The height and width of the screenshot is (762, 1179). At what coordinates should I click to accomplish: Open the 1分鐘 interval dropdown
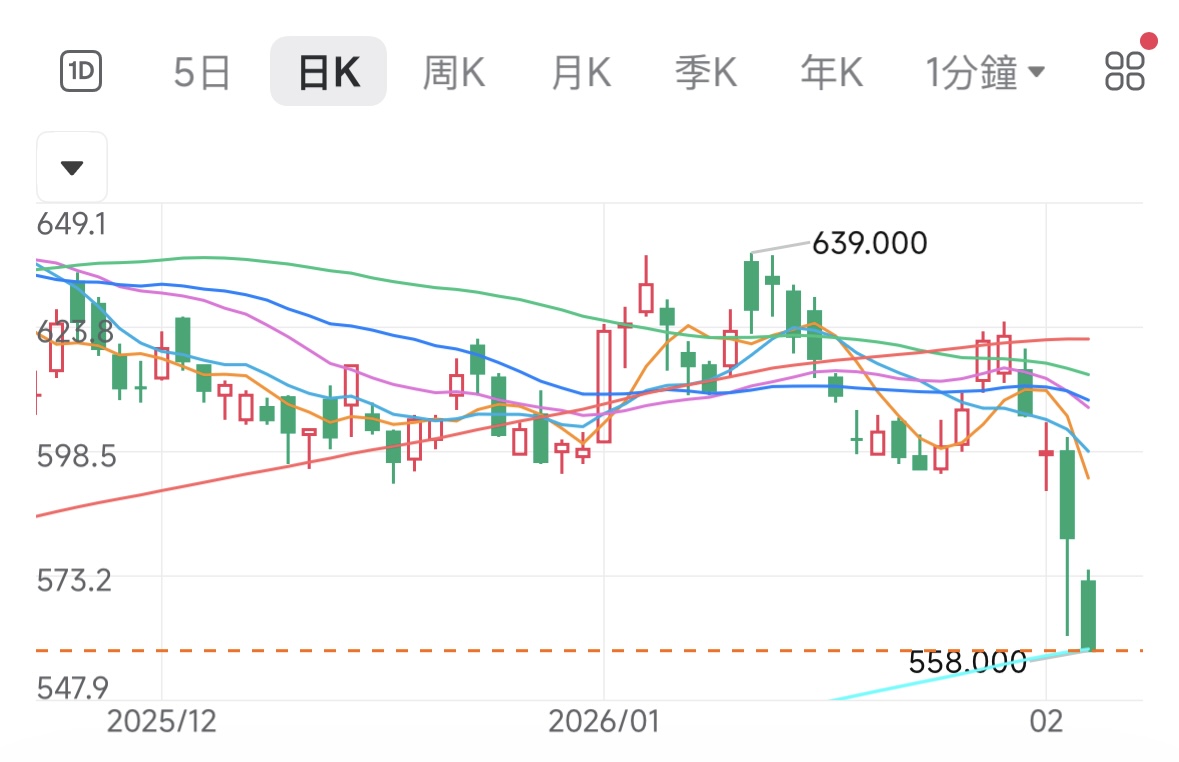[x=985, y=72]
